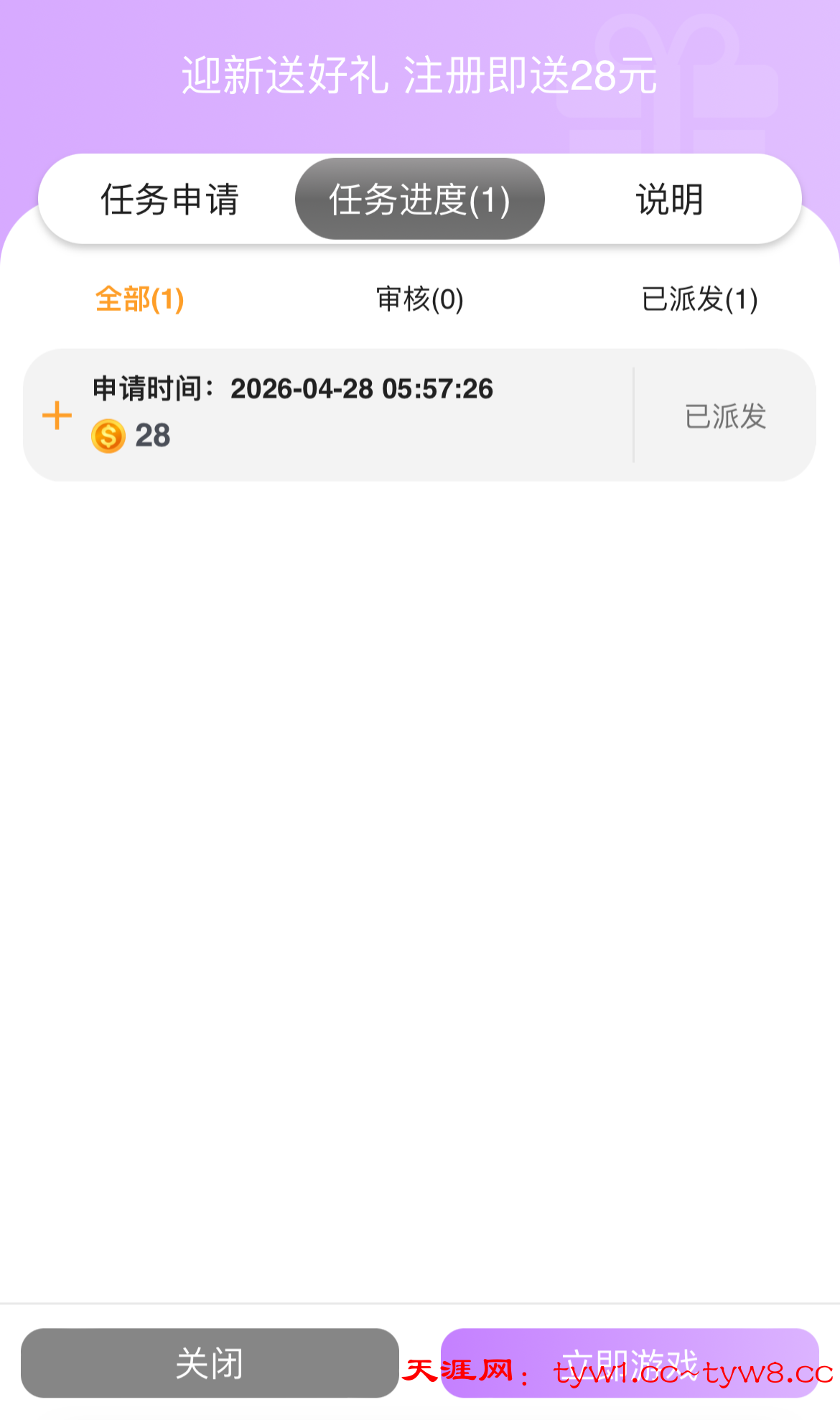Switch to the 任务申请 tab

click(169, 200)
